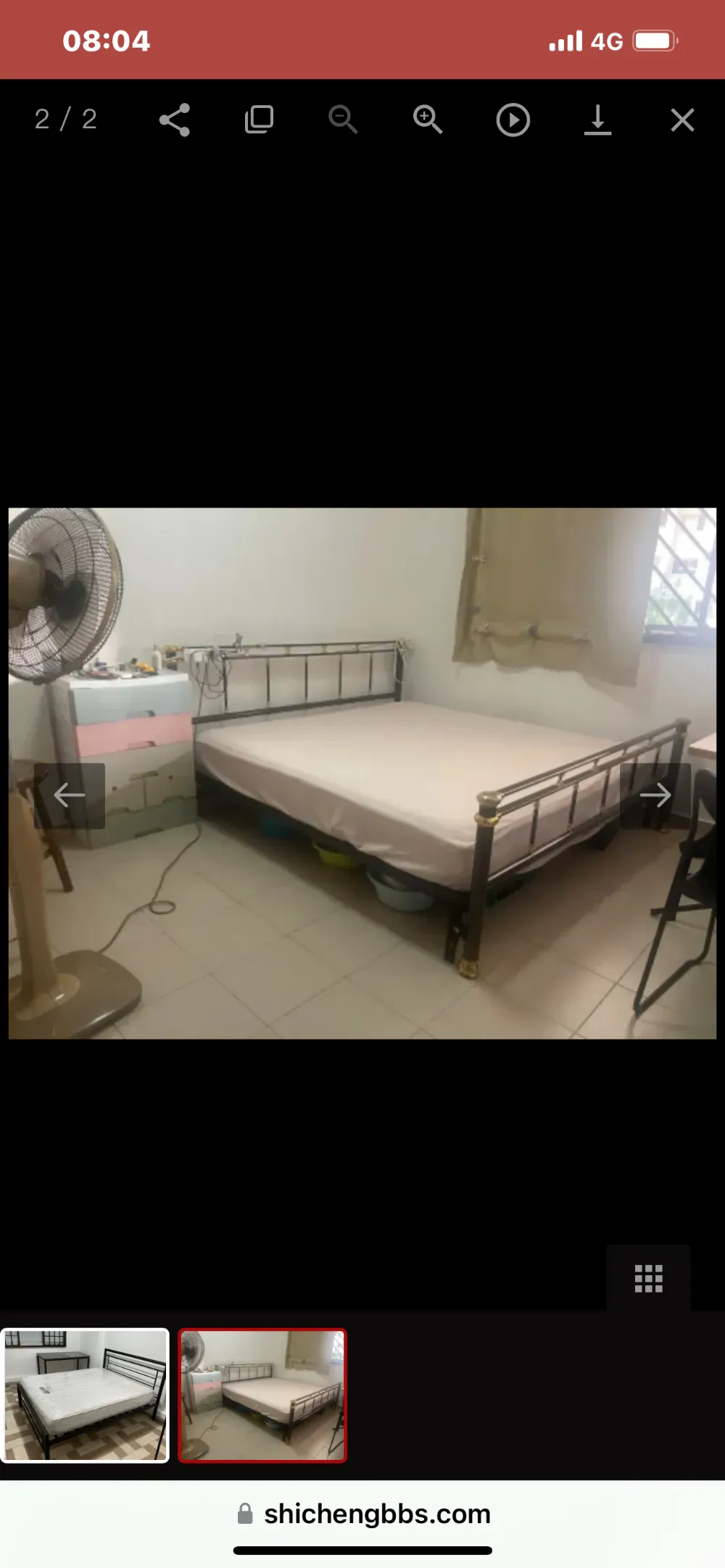Toggle the thumbnail grid button
This screenshot has height=1568, width=725.
point(649,1279)
